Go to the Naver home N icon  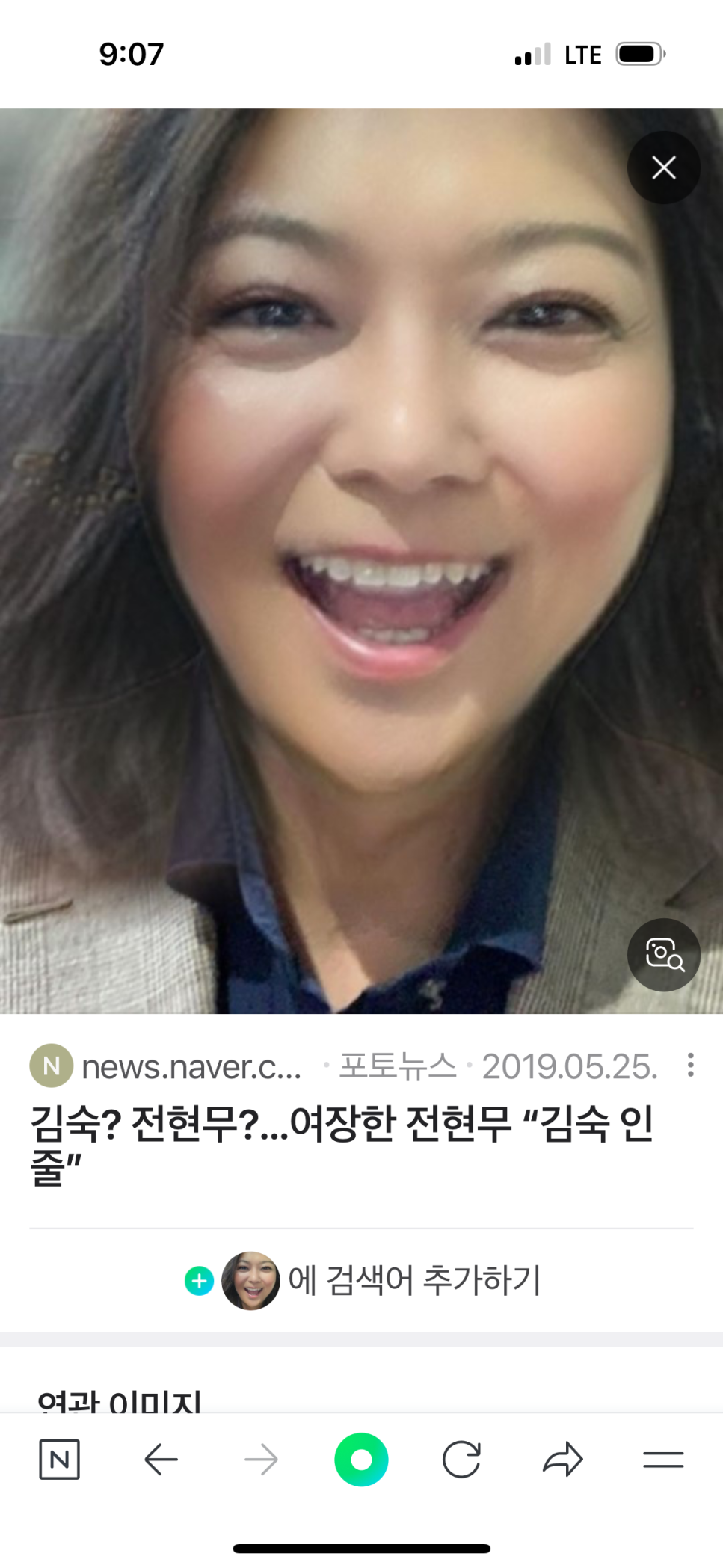[x=59, y=1459]
